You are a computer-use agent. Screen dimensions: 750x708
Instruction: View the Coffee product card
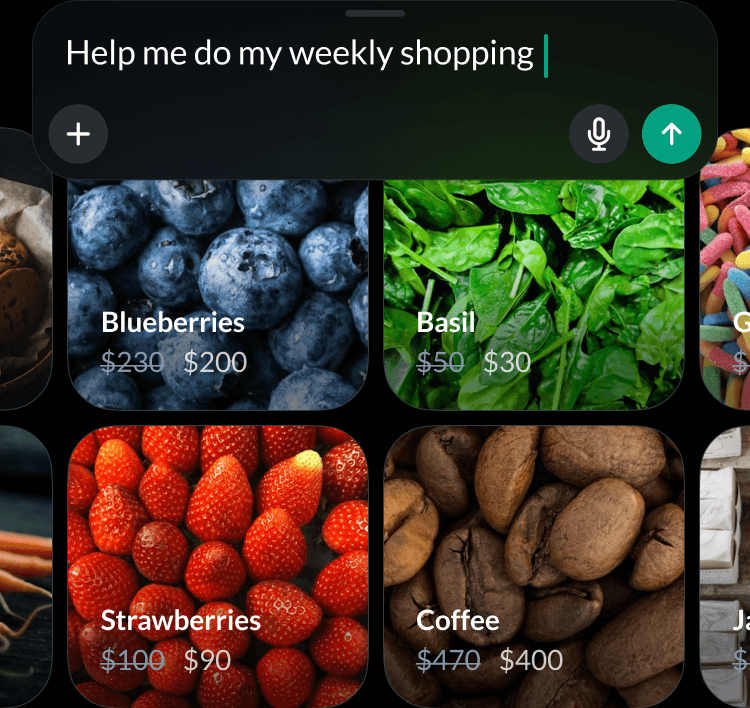coord(533,565)
